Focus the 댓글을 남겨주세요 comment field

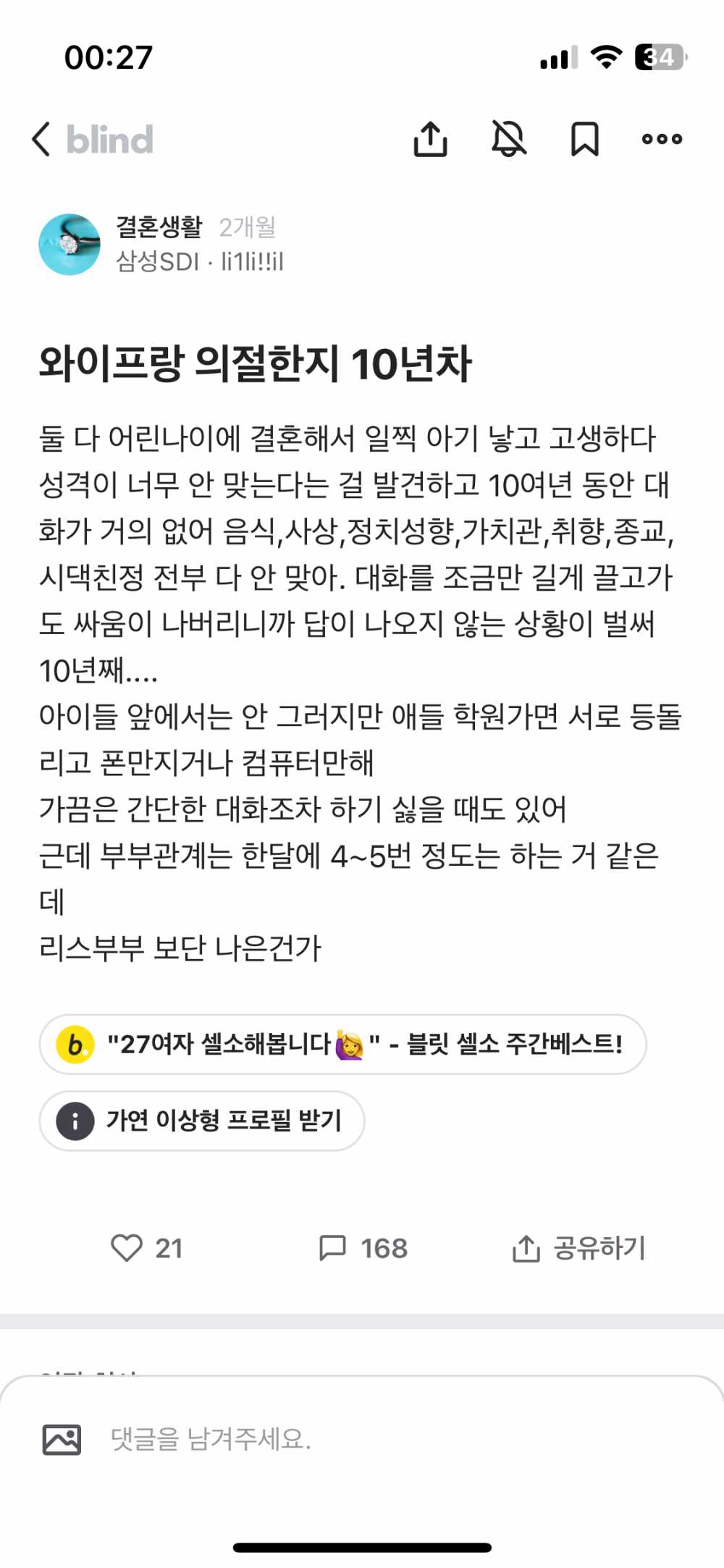click(362, 1439)
